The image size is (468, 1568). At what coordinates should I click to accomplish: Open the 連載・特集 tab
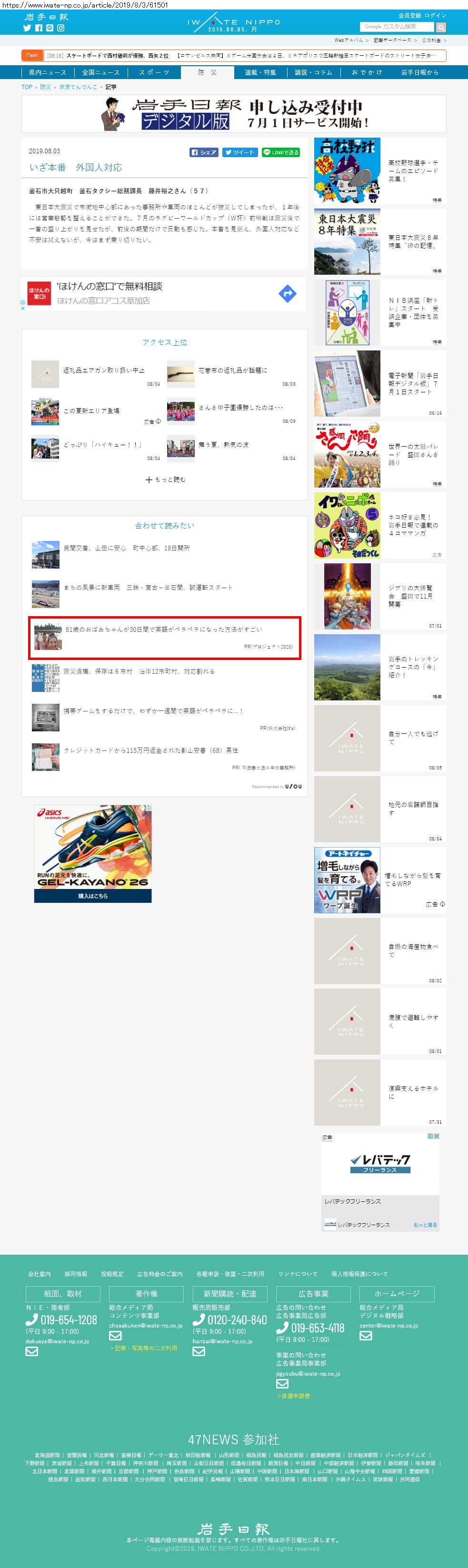pyautogui.click(x=260, y=72)
